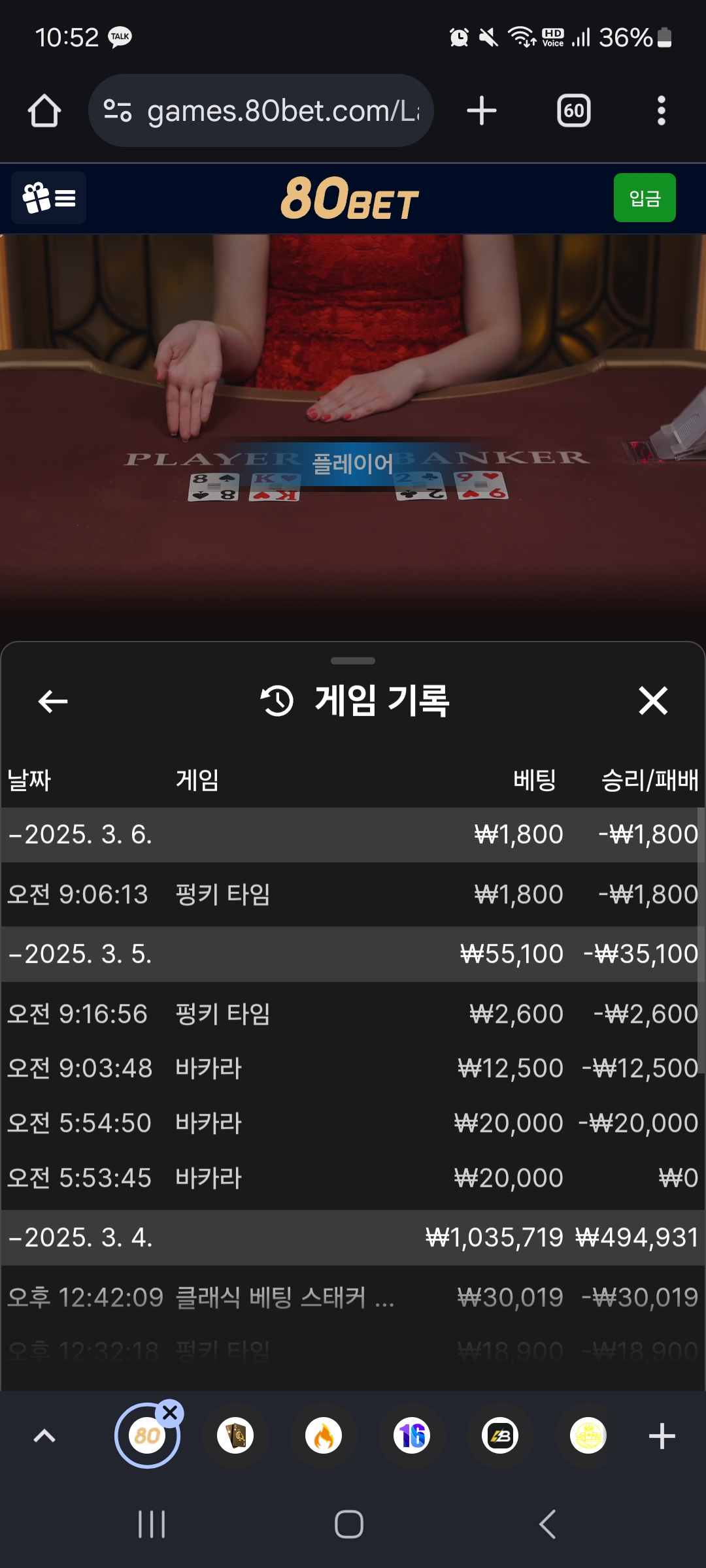Image resolution: width=706 pixels, height=1568 pixels.
Task: Collapse the 2025. 3. 4. date group
Action: pos(80,1238)
